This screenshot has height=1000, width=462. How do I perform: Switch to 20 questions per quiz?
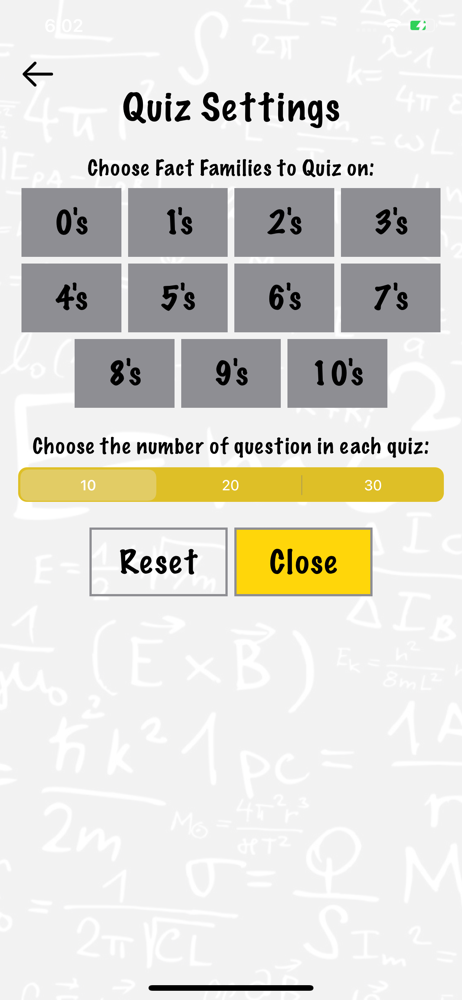point(230,485)
